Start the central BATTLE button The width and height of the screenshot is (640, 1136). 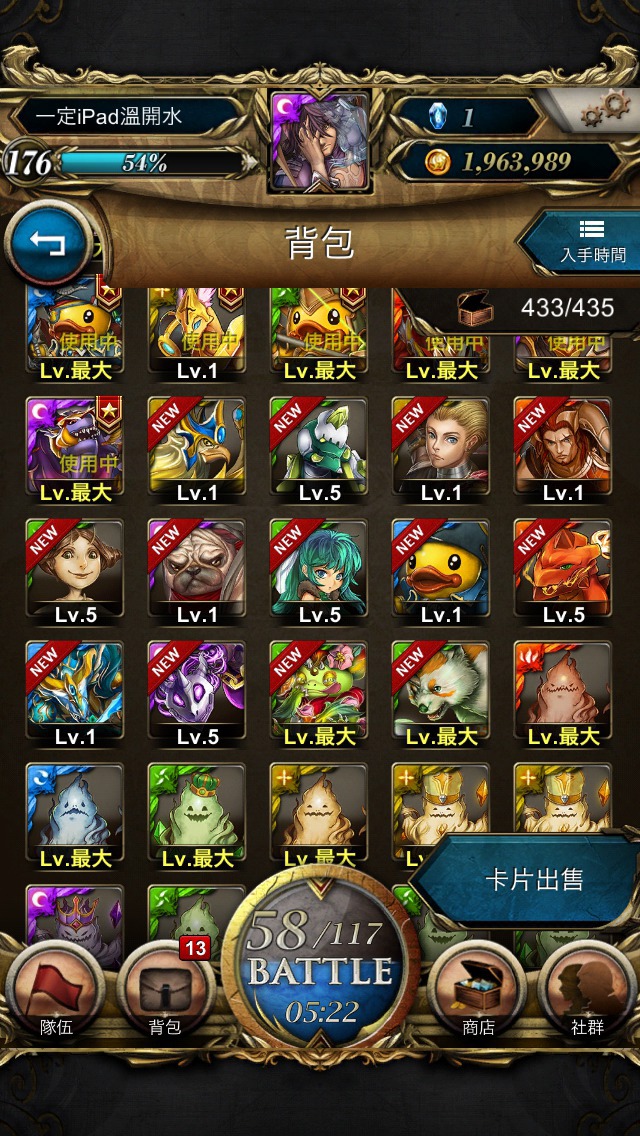[x=320, y=956]
